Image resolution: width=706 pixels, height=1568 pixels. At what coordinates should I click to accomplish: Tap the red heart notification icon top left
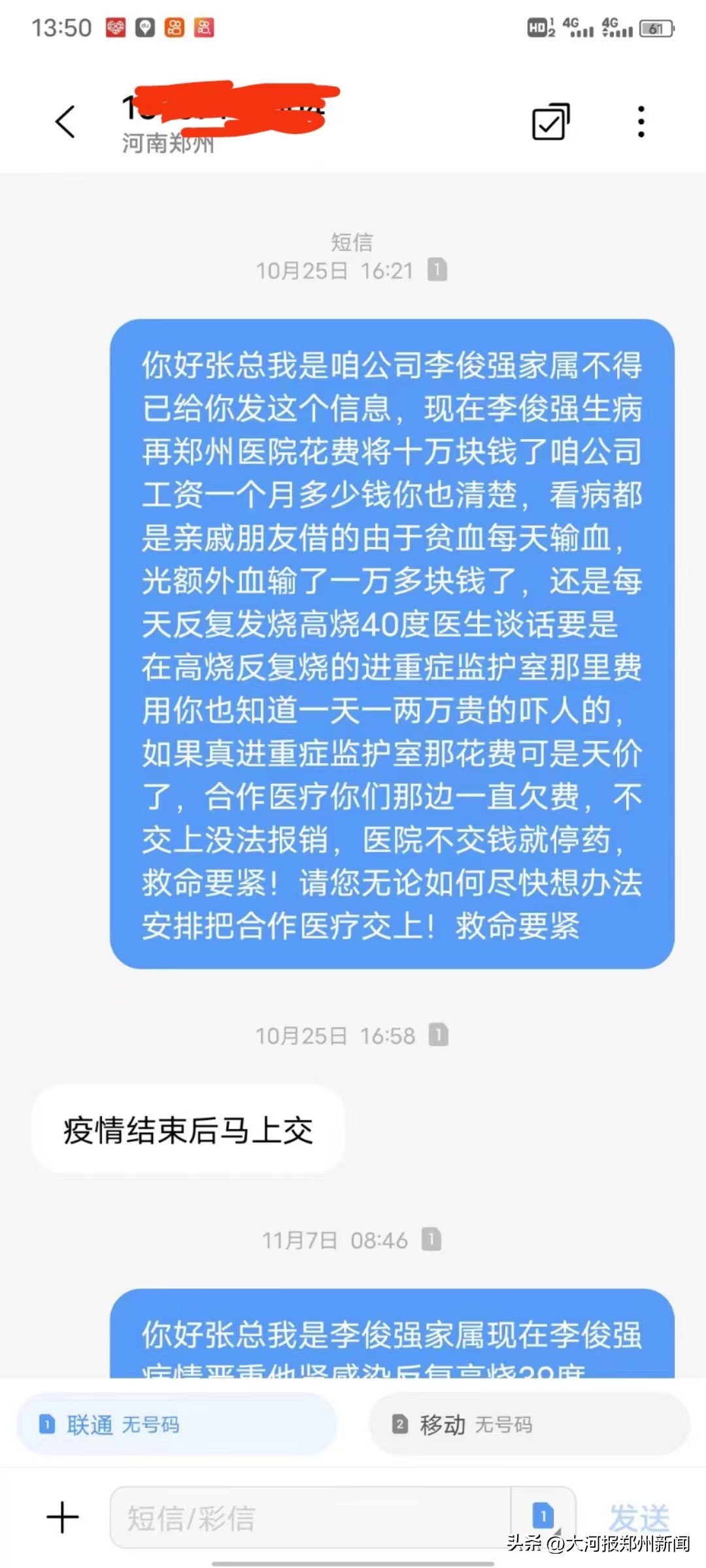(116, 27)
